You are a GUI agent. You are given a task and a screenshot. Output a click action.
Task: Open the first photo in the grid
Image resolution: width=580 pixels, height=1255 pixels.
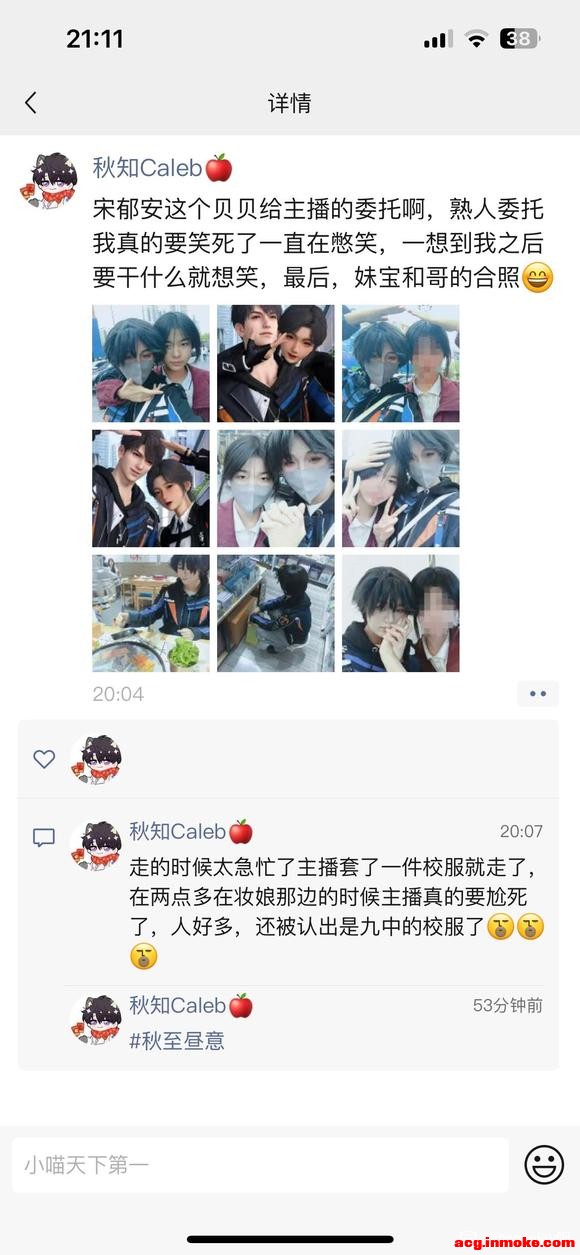(151, 363)
